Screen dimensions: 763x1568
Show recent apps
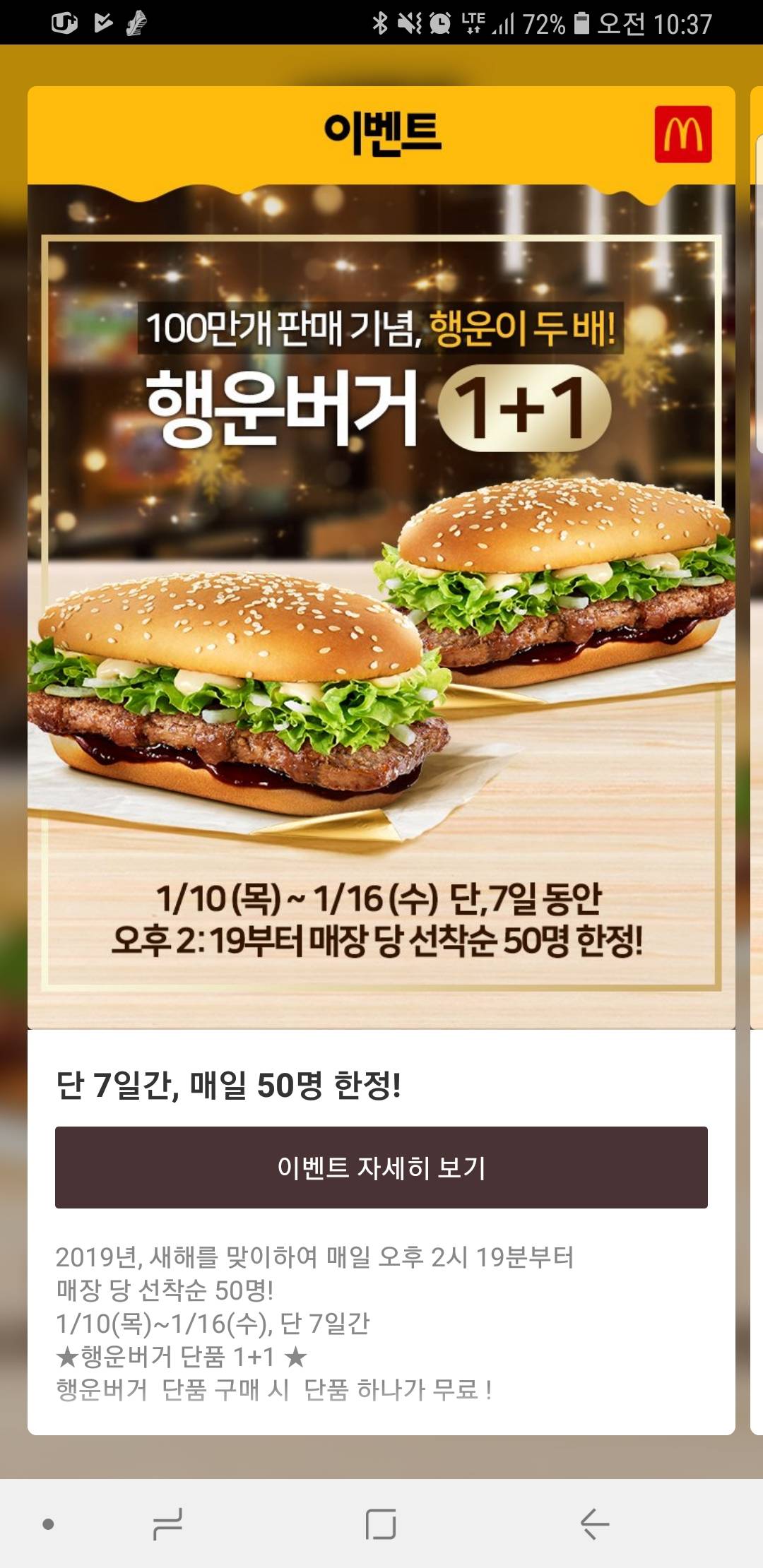167,1524
